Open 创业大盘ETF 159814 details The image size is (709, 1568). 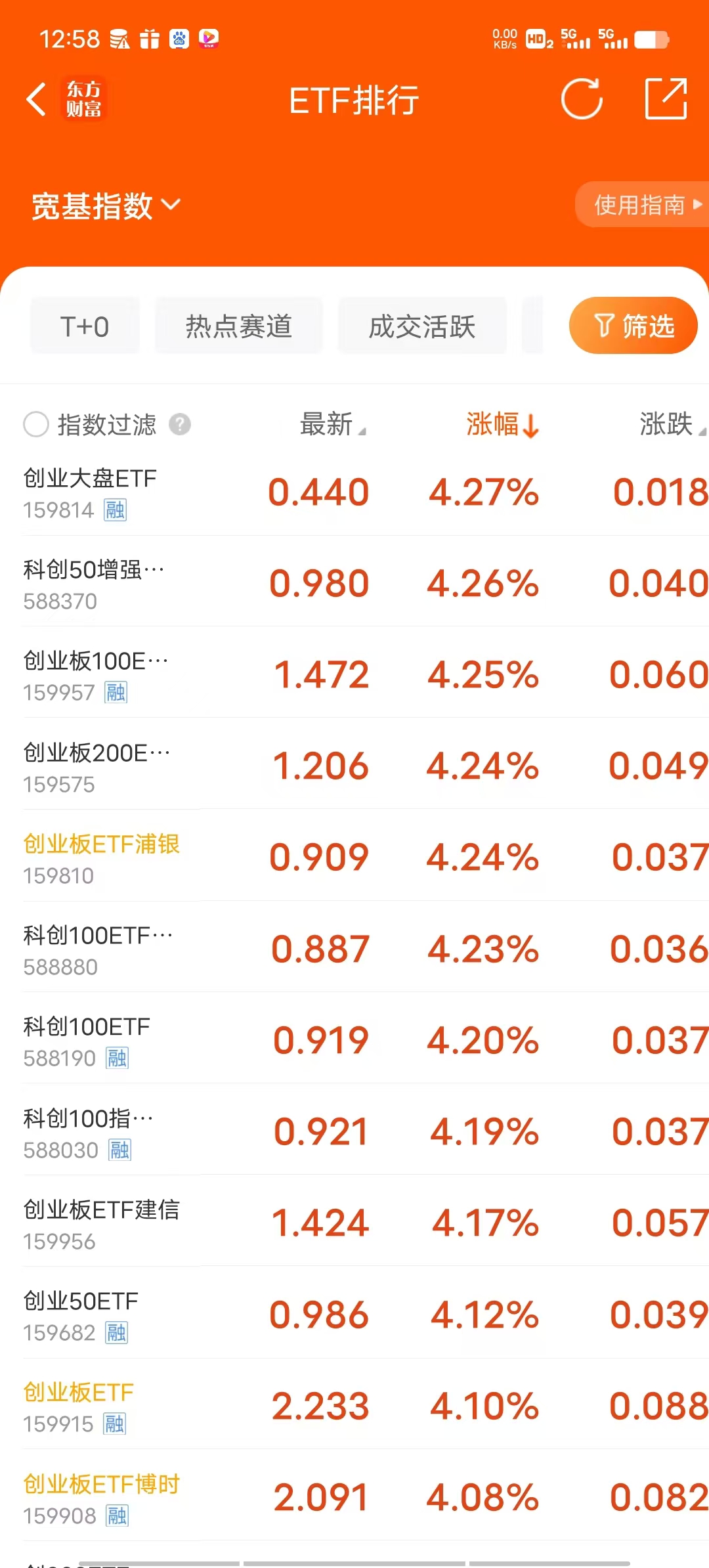[x=90, y=492]
